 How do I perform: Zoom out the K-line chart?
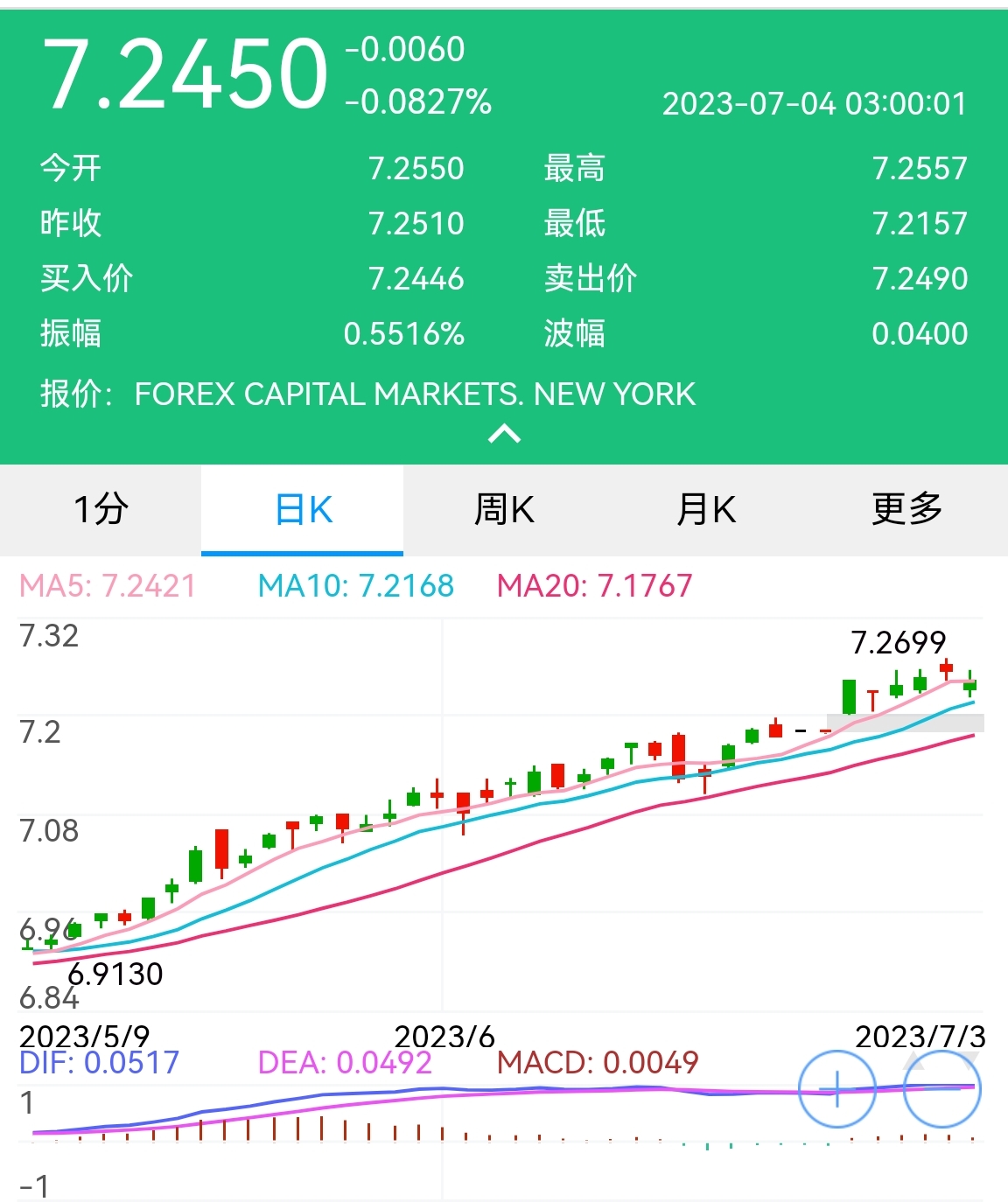pyautogui.click(x=941, y=1089)
